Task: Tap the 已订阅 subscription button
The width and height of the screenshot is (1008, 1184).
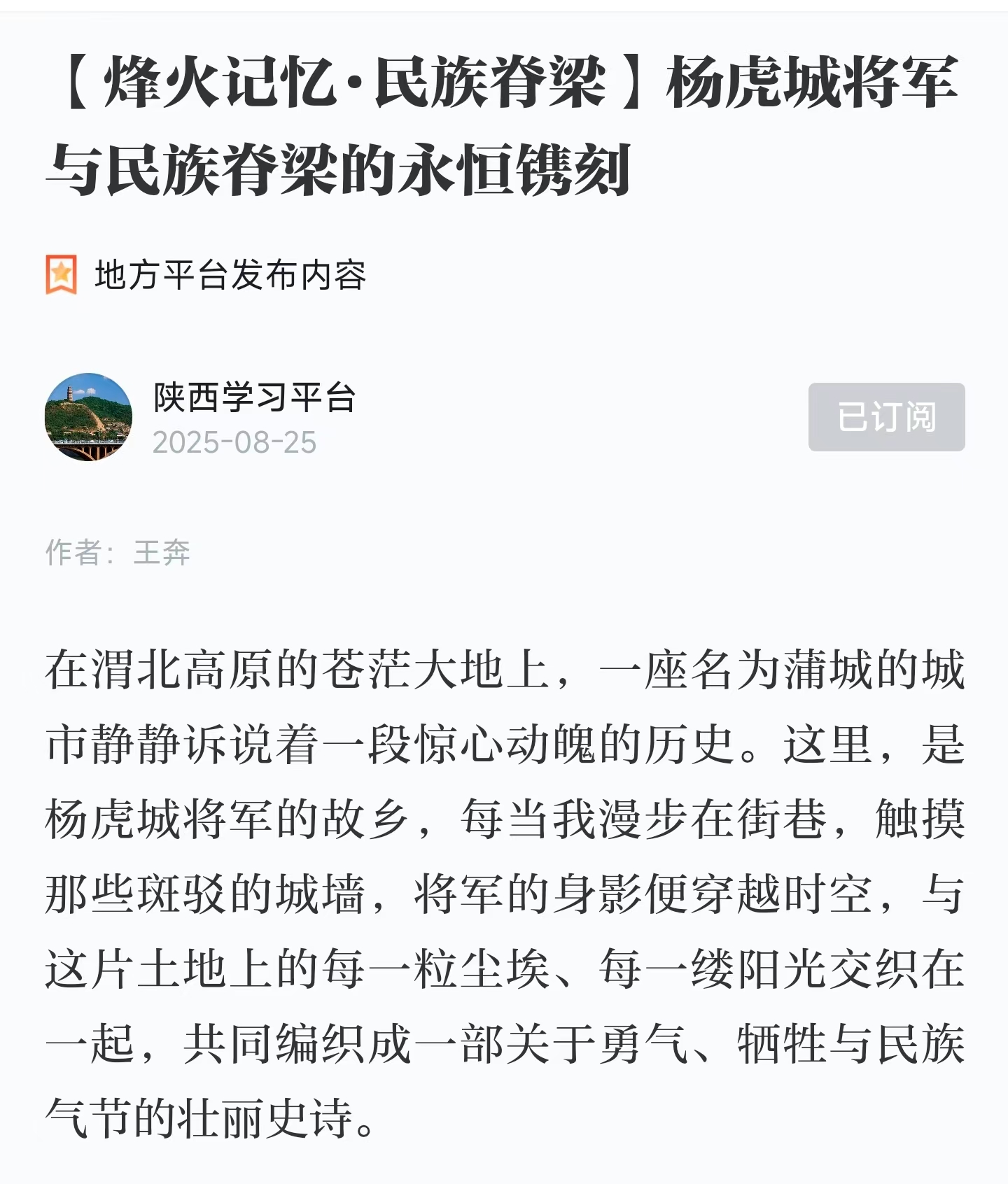Action: tap(886, 417)
